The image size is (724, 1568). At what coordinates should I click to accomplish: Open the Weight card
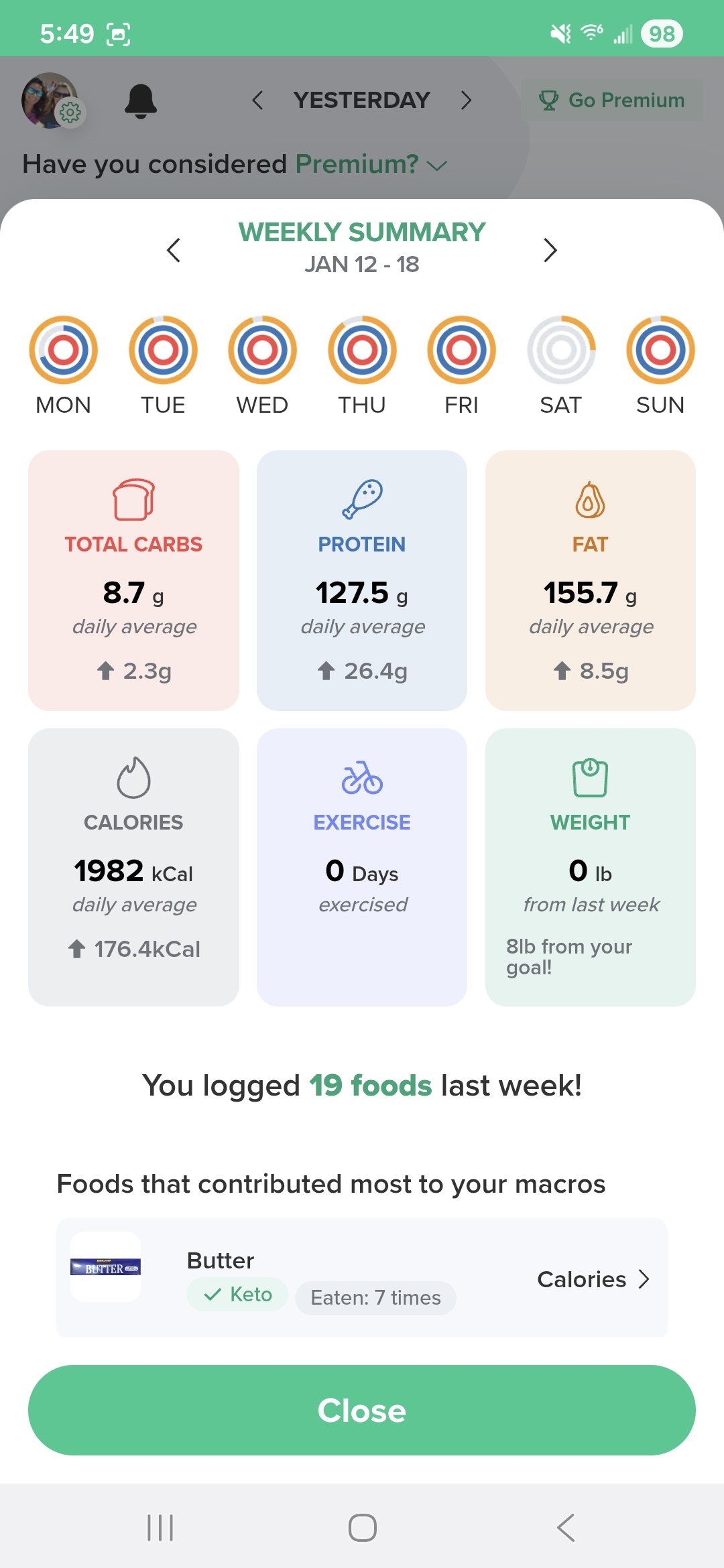(591, 867)
